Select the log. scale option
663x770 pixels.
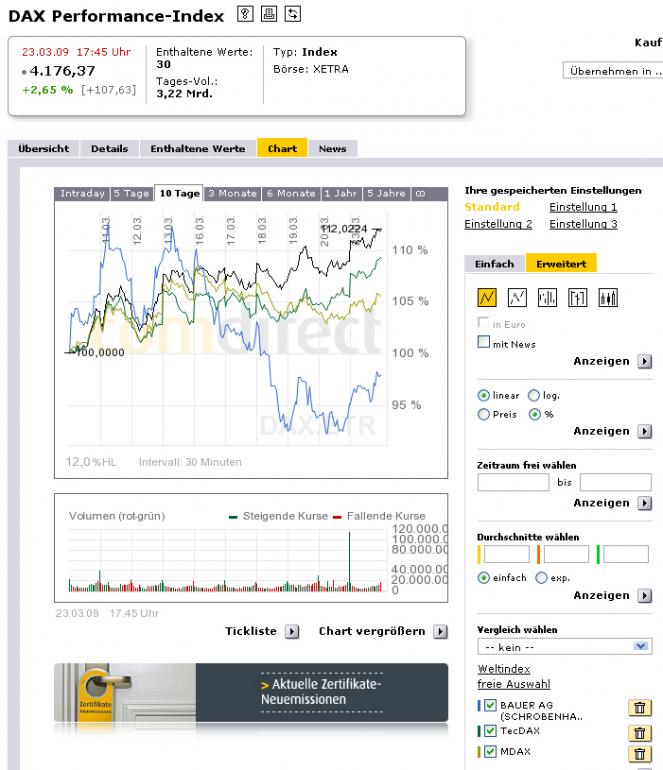533,396
